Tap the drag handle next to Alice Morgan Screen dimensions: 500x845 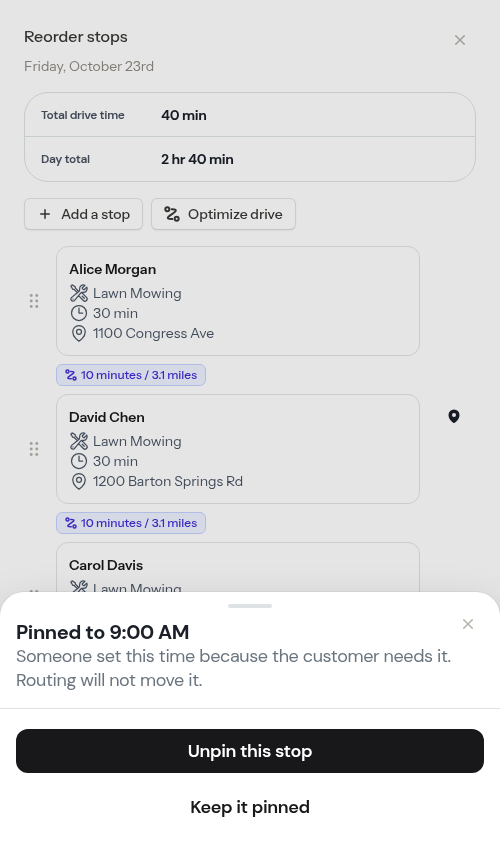[34, 301]
